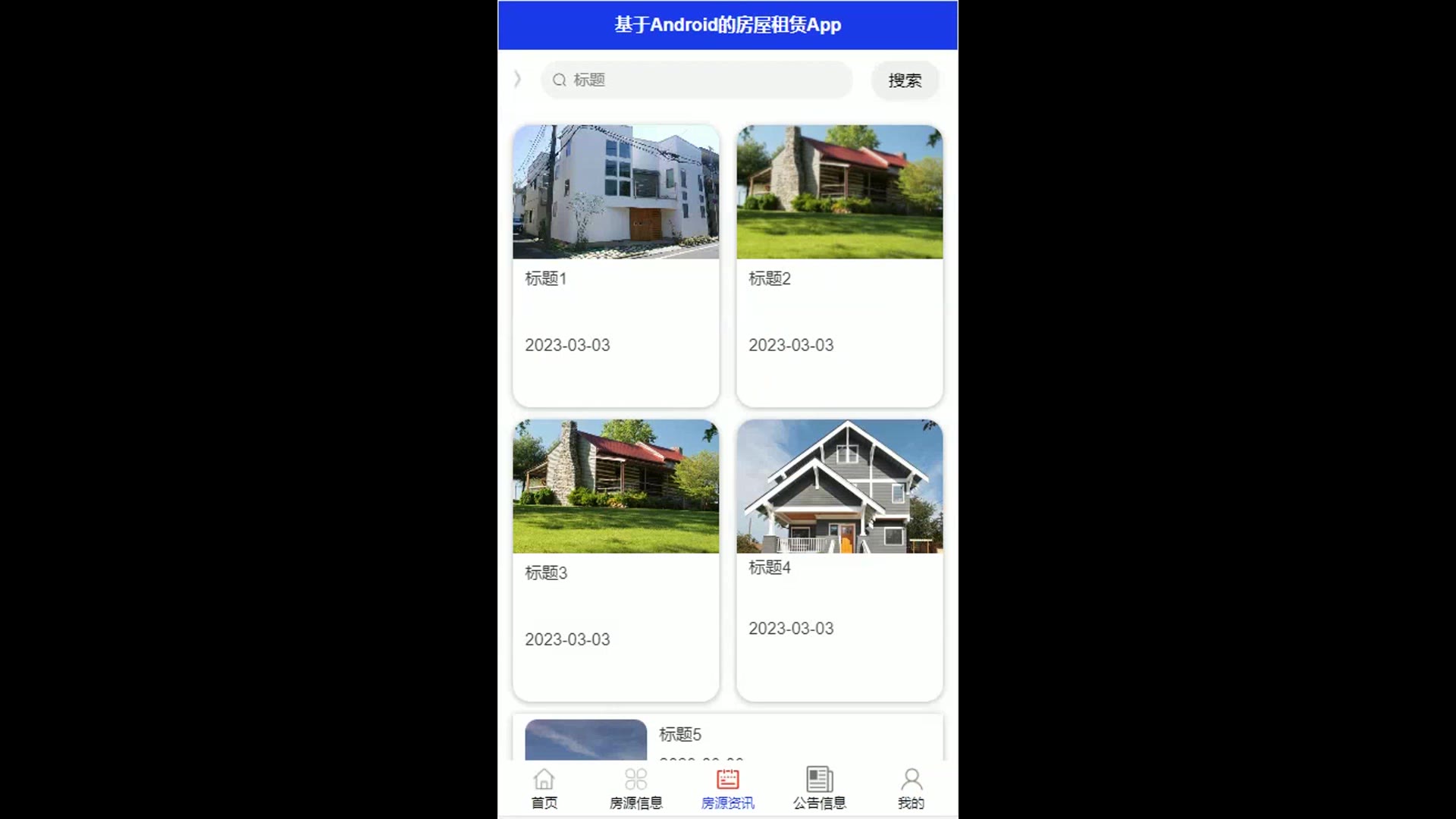Tap the 标题 search field
The image size is (1456, 819).
coord(696,80)
